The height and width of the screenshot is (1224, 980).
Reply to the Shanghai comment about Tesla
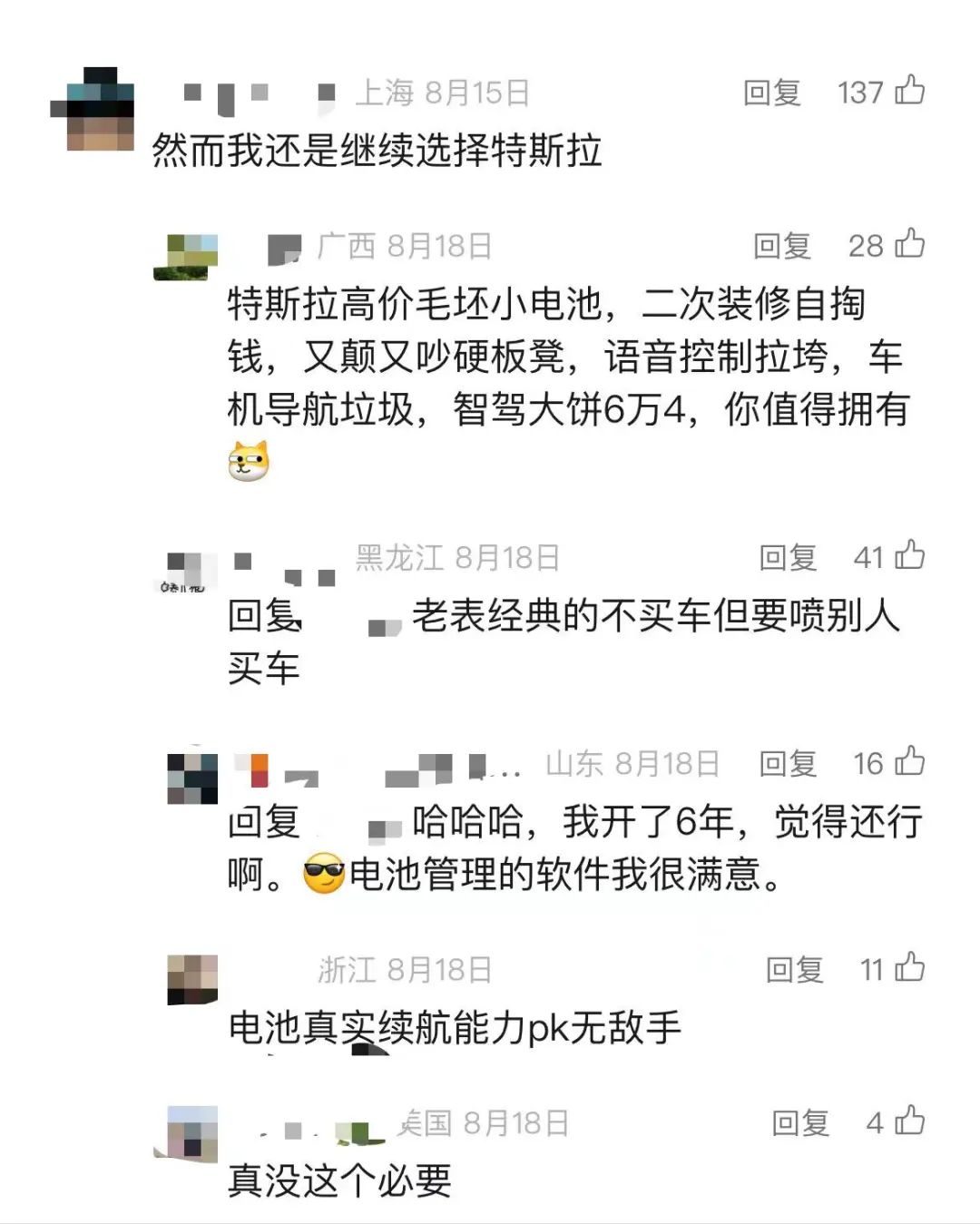point(771,93)
